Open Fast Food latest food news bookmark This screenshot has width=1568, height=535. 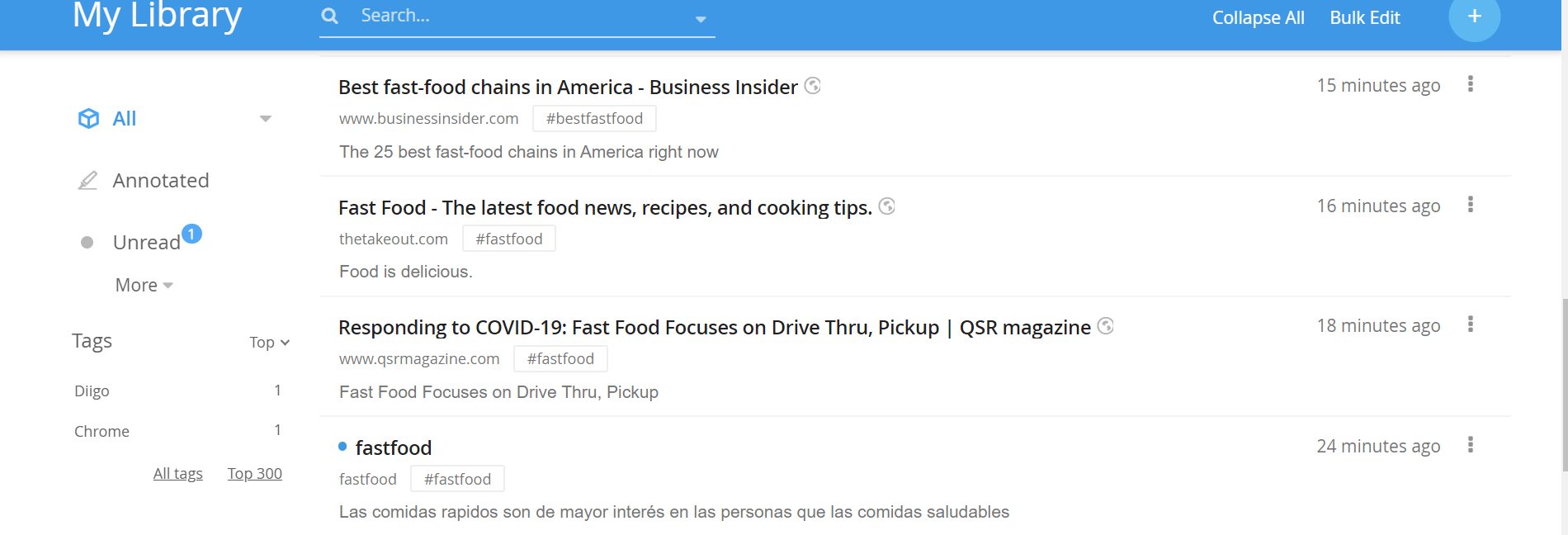(604, 207)
